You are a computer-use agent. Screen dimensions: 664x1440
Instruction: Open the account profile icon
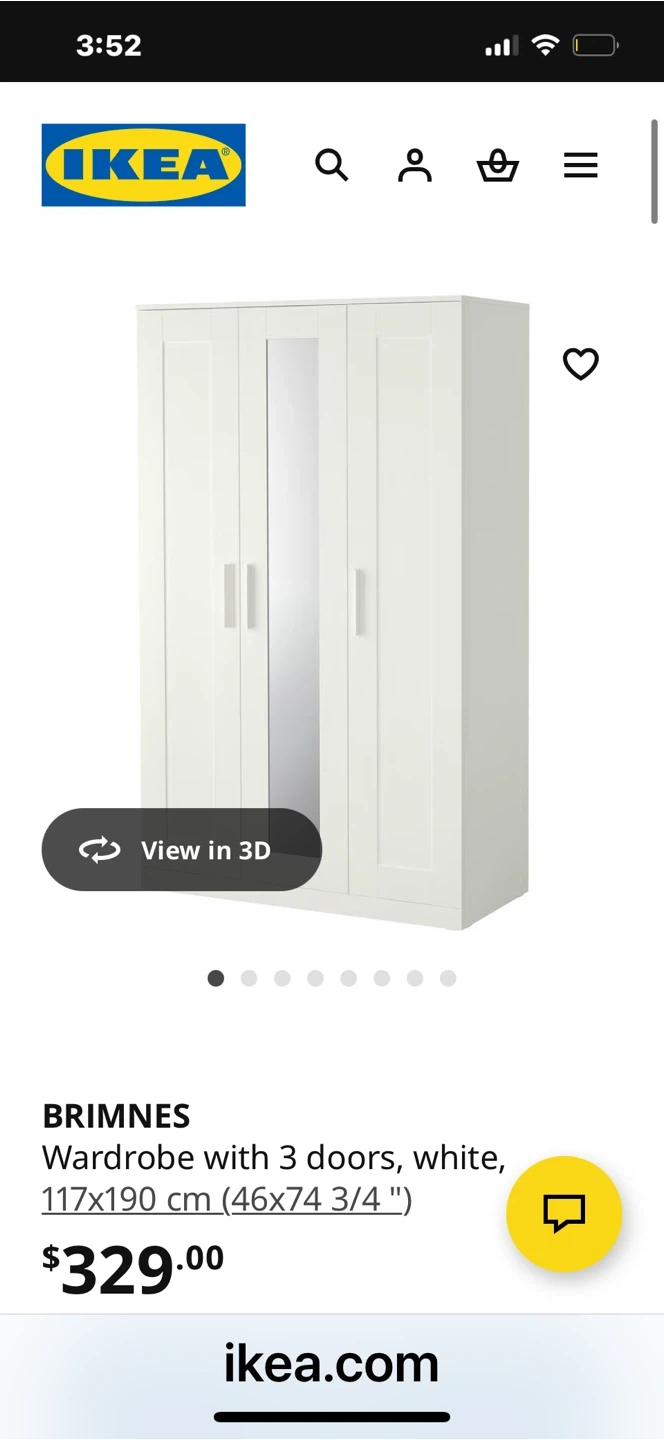coord(414,165)
